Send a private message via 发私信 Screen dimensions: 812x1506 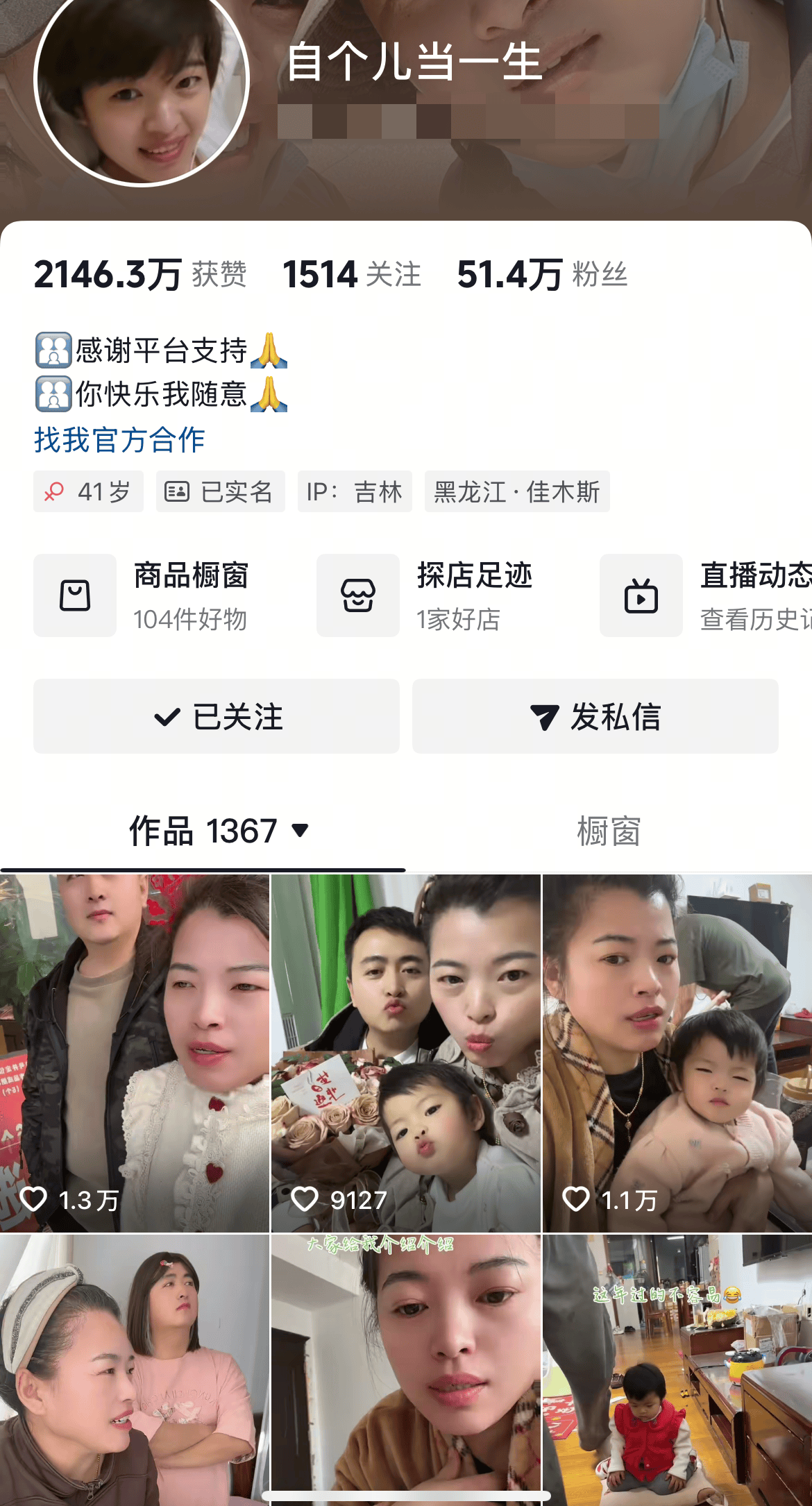click(x=595, y=716)
